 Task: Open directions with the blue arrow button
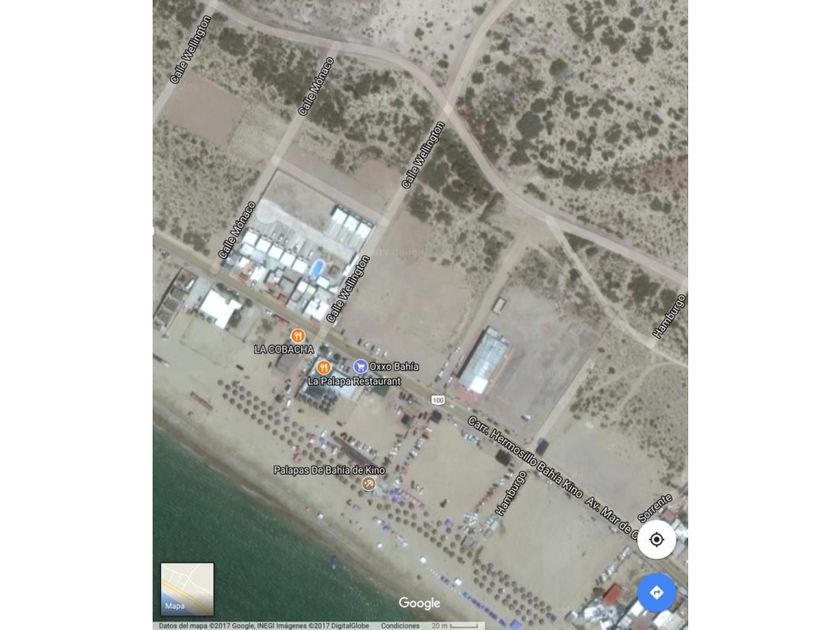[x=656, y=593]
